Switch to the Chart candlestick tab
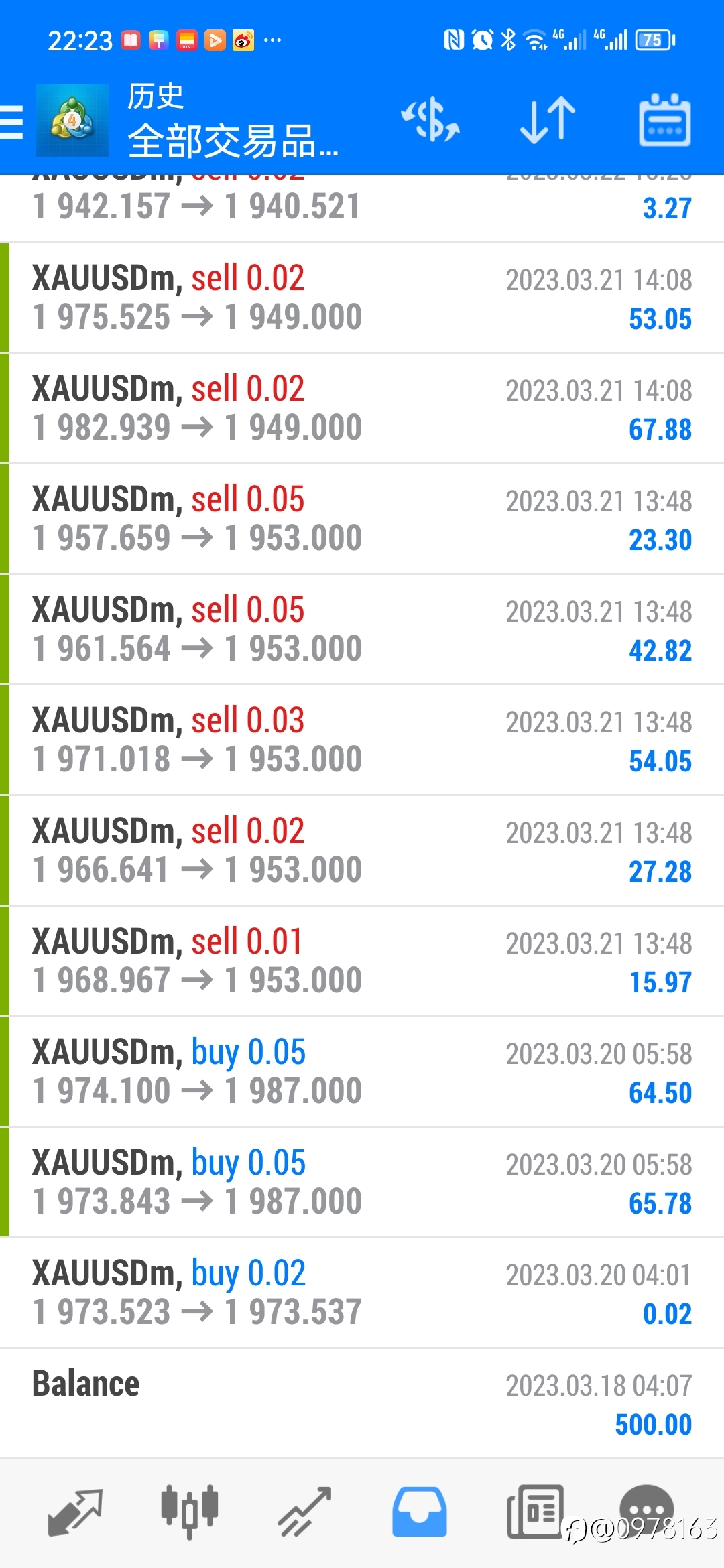724x1568 pixels. coord(190,1512)
